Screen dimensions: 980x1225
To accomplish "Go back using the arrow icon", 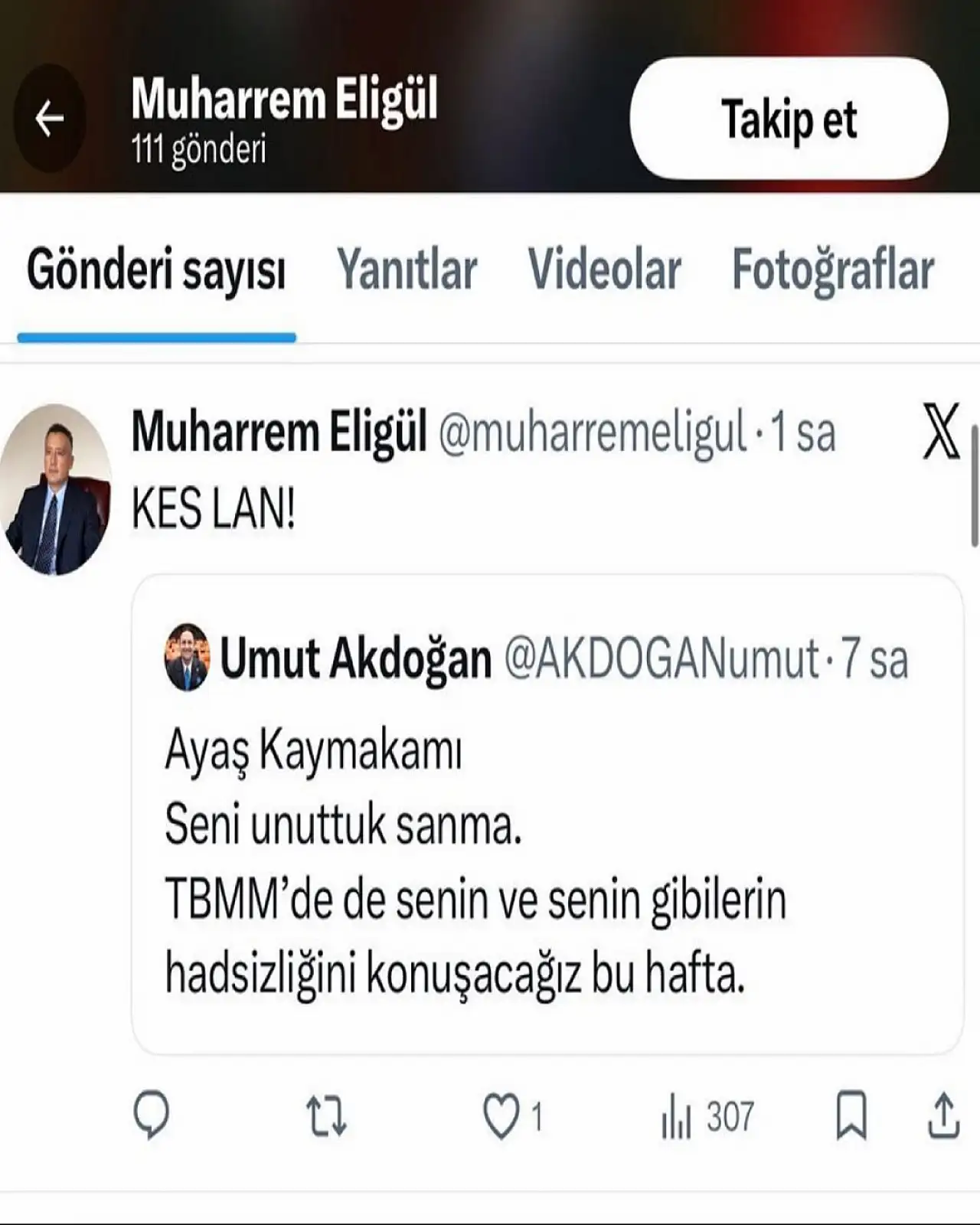I will point(50,119).
